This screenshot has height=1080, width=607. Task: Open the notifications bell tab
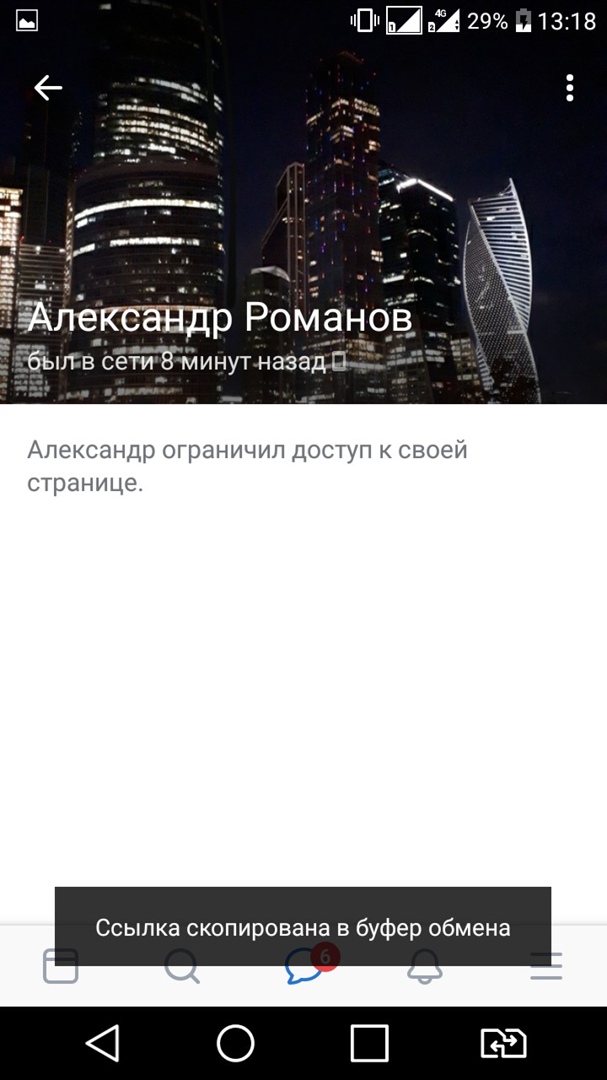[x=425, y=967]
